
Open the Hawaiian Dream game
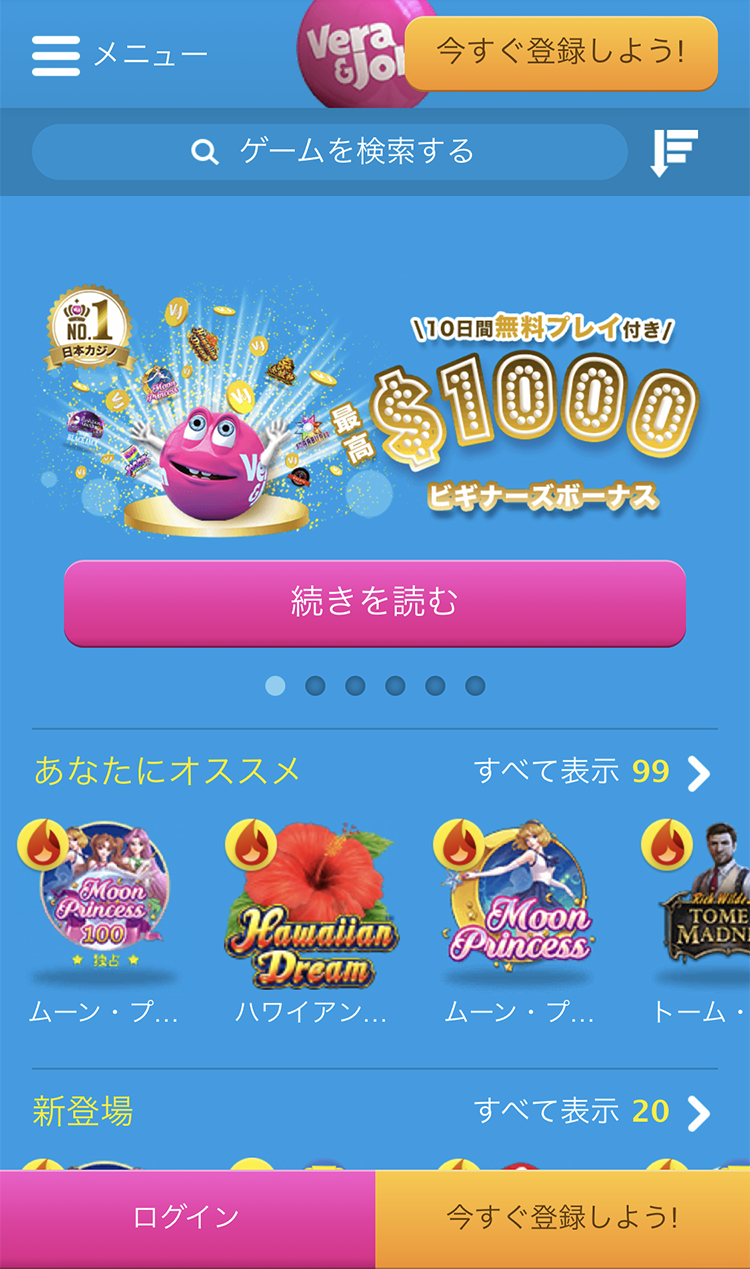311,905
